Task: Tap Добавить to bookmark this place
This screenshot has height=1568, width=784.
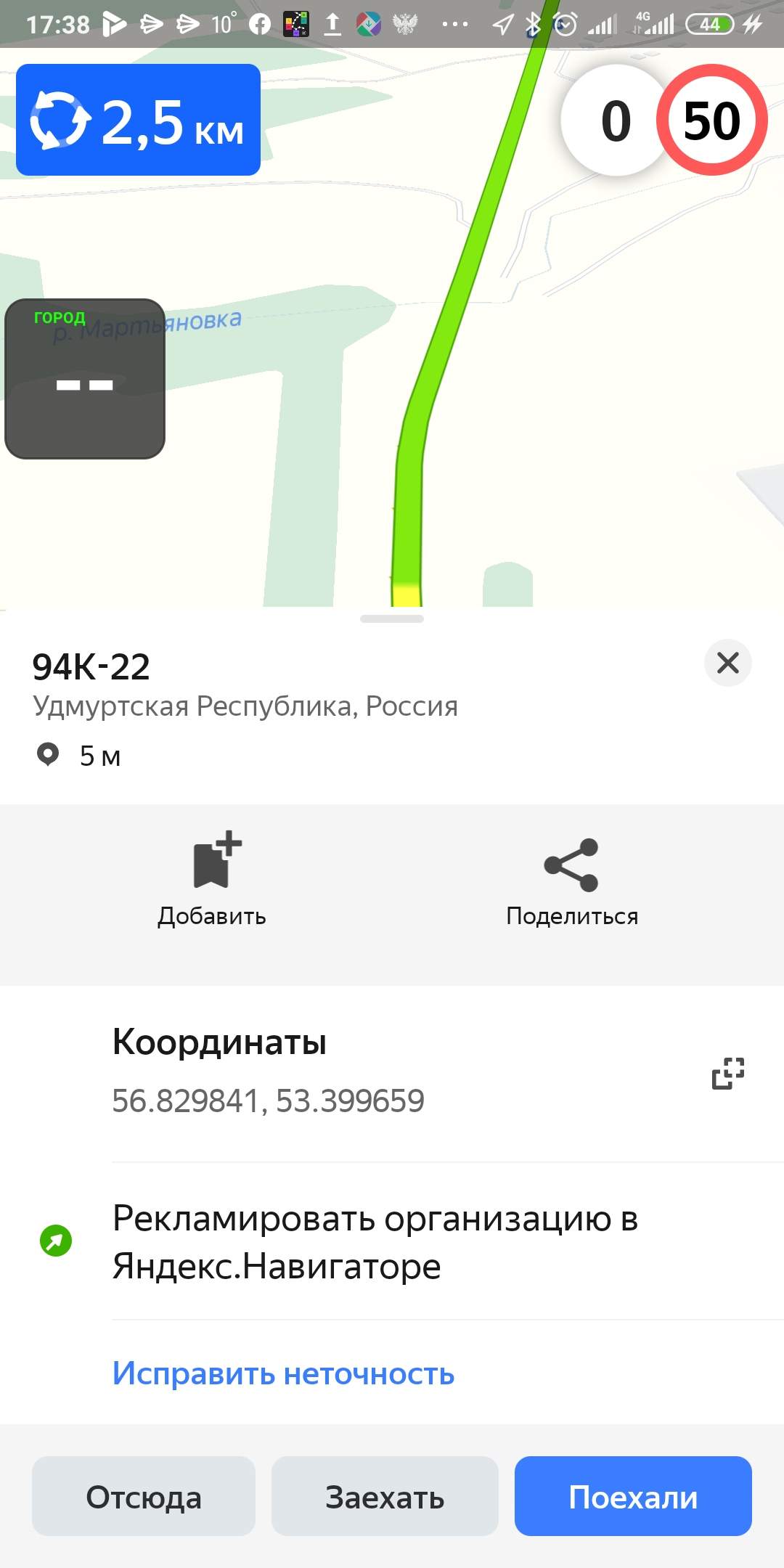Action: [212, 880]
